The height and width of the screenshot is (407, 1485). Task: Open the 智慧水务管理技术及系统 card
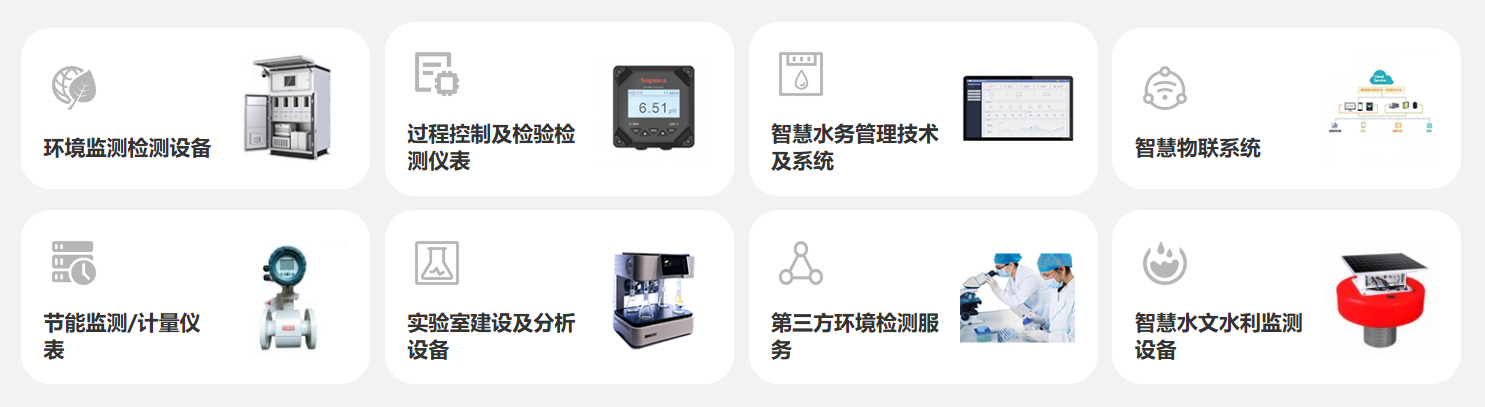pyautogui.click(x=854, y=147)
